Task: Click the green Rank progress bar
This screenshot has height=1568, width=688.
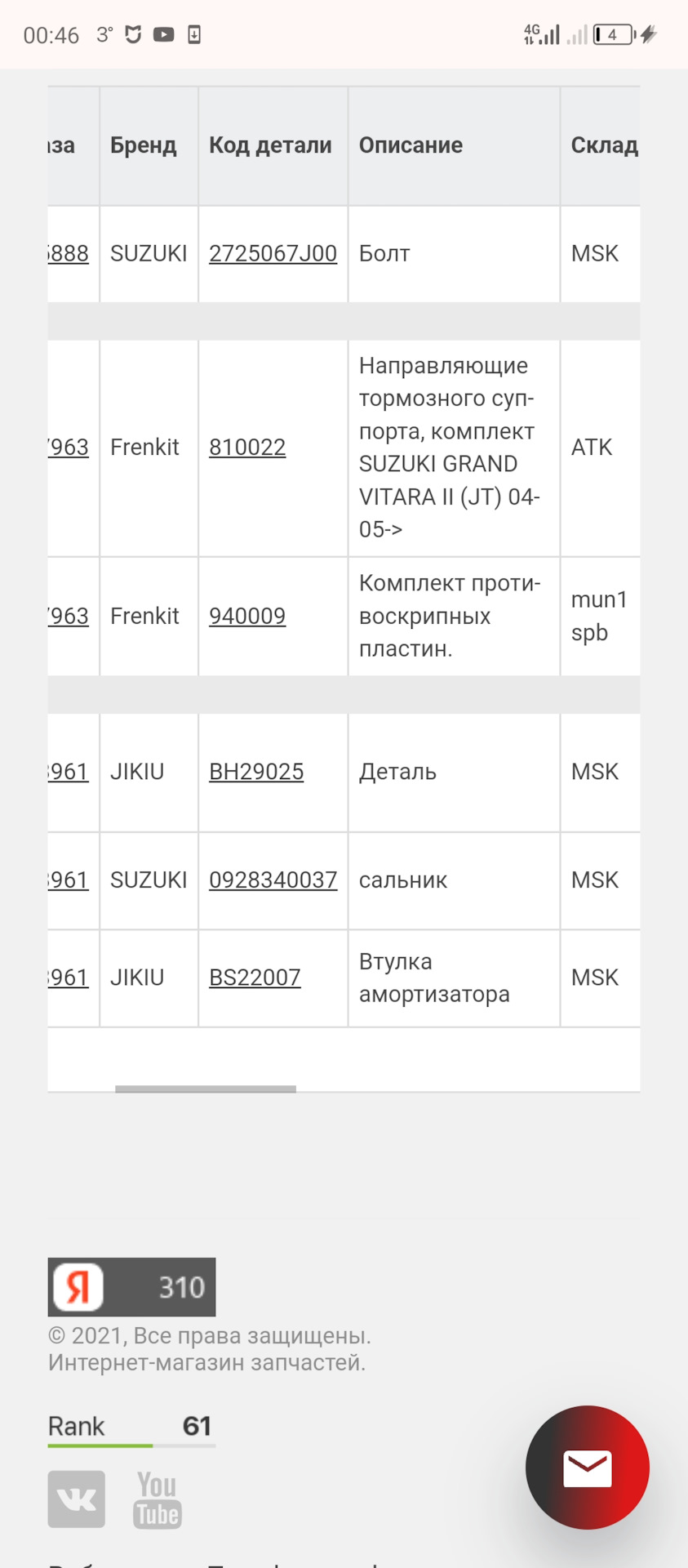Action: pyautogui.click(x=100, y=1446)
